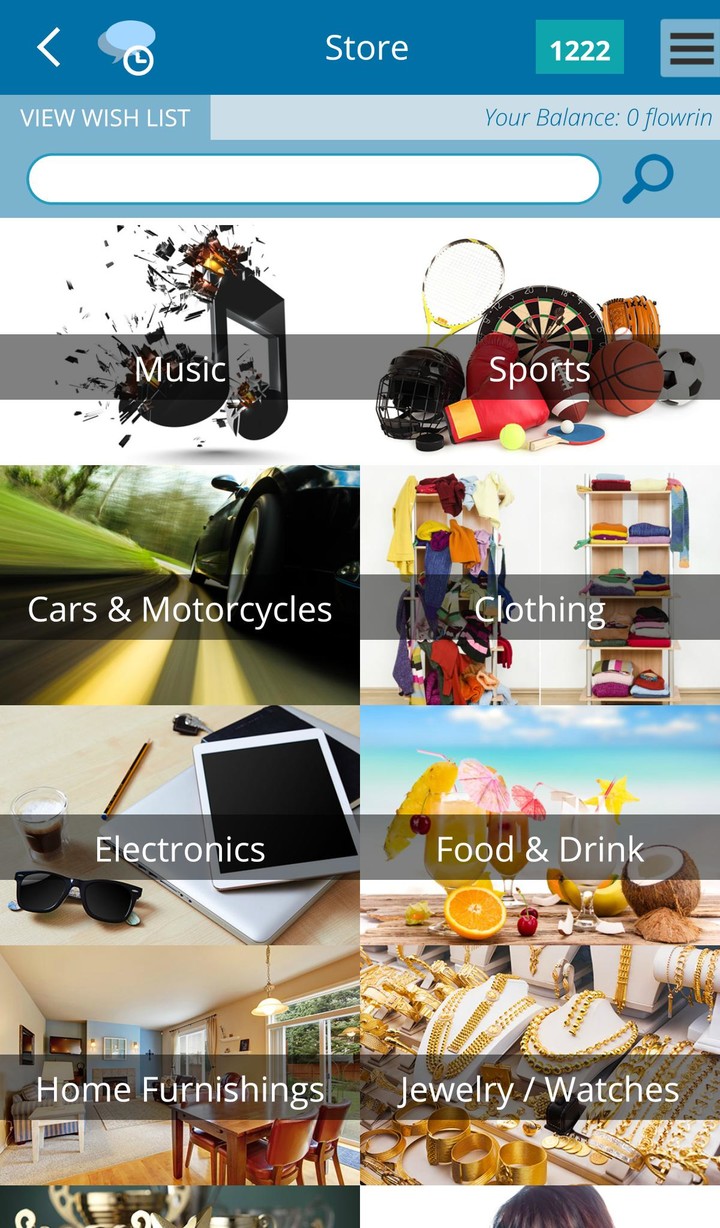
Task: Focus the store search field
Action: [313, 180]
